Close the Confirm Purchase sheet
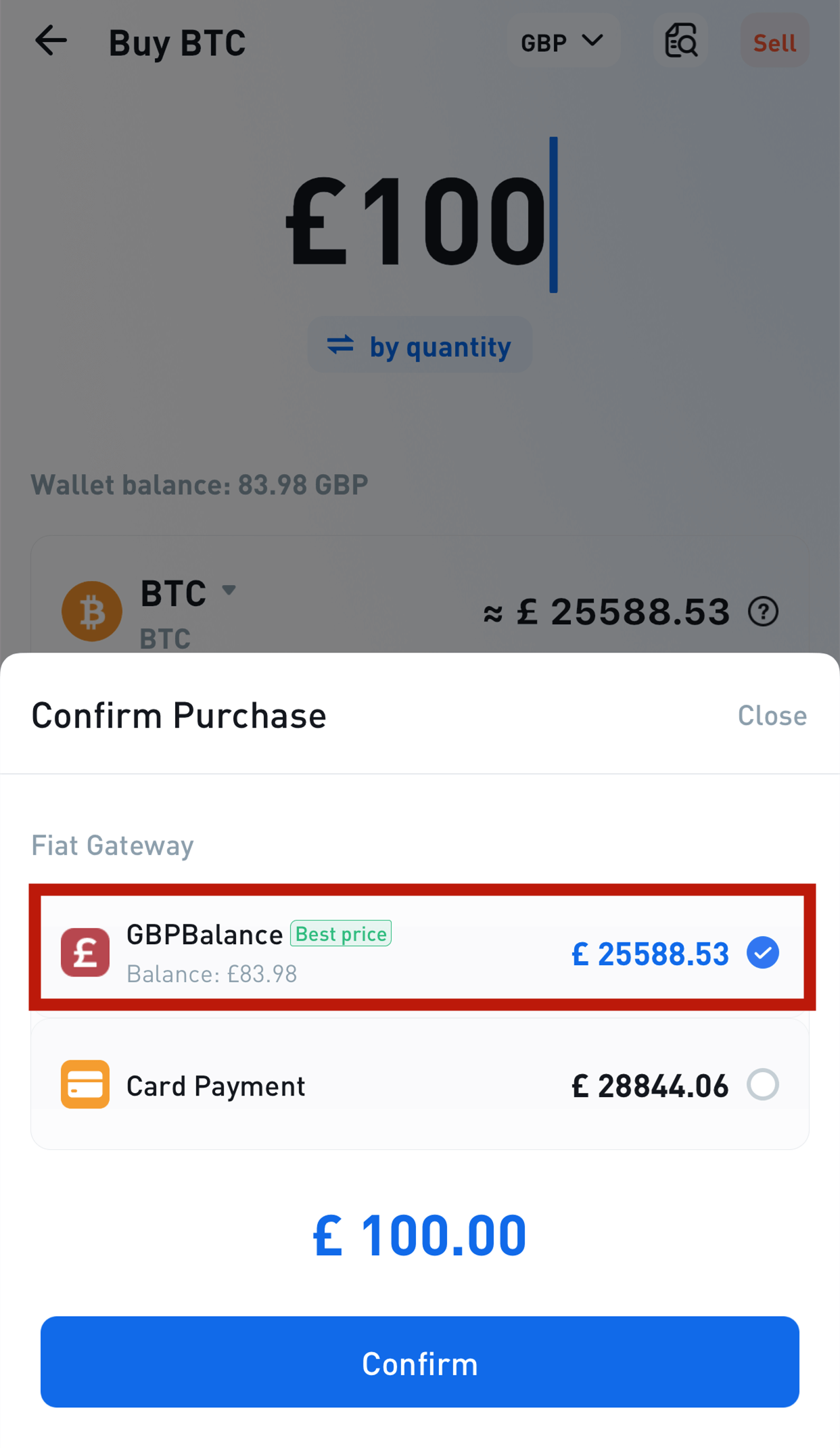 [x=772, y=715]
